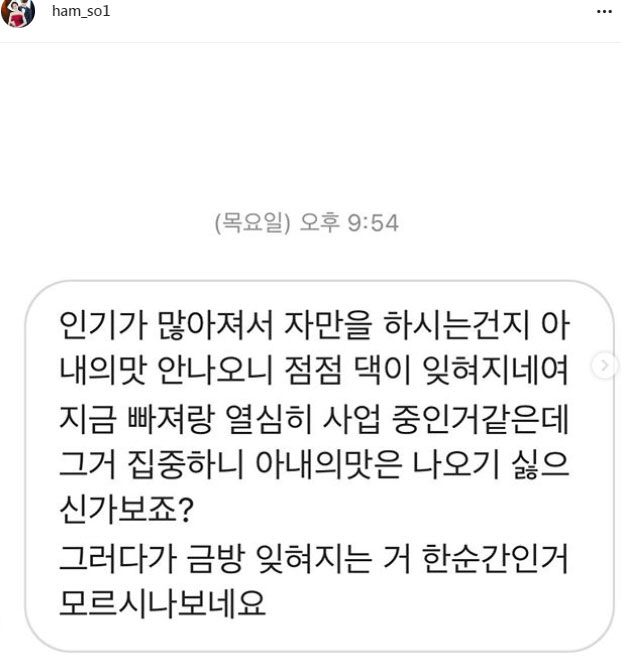This screenshot has height=672, width=621.
Task: Open ham_so1's profile picture
Action: (x=18, y=12)
